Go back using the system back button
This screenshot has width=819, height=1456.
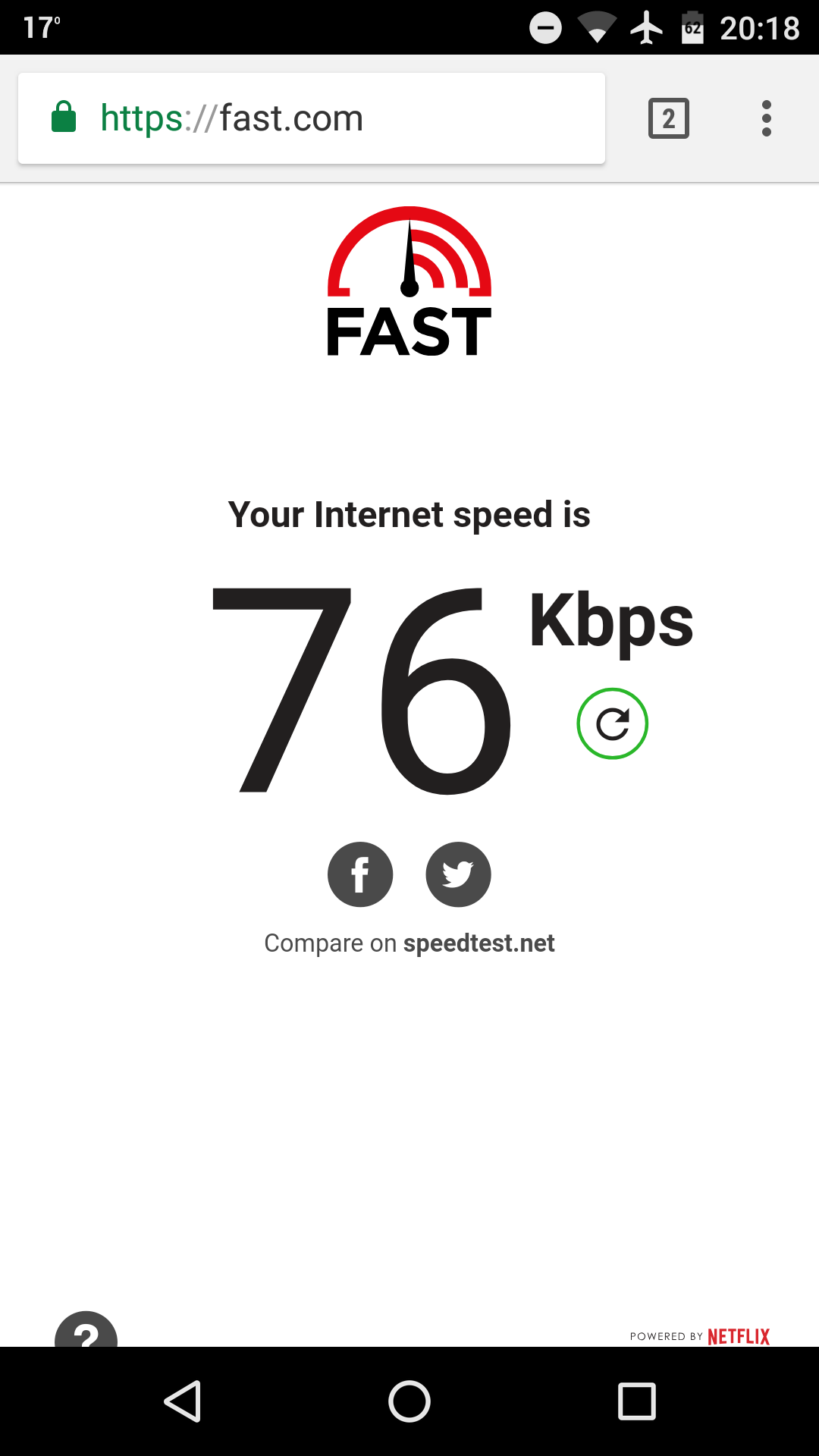tap(182, 1401)
